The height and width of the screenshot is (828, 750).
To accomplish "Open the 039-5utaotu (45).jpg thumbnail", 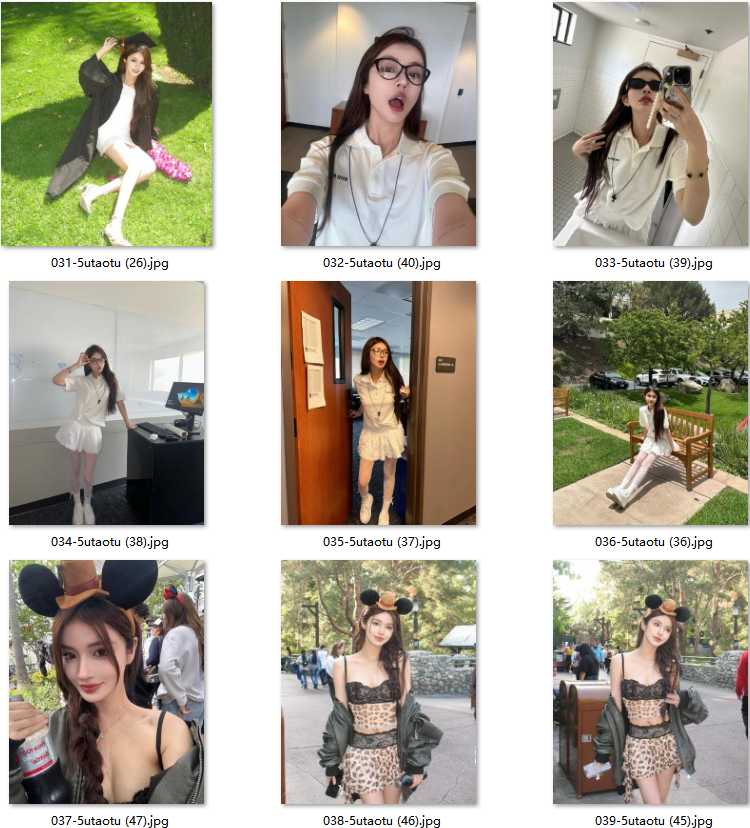I will click(650, 682).
